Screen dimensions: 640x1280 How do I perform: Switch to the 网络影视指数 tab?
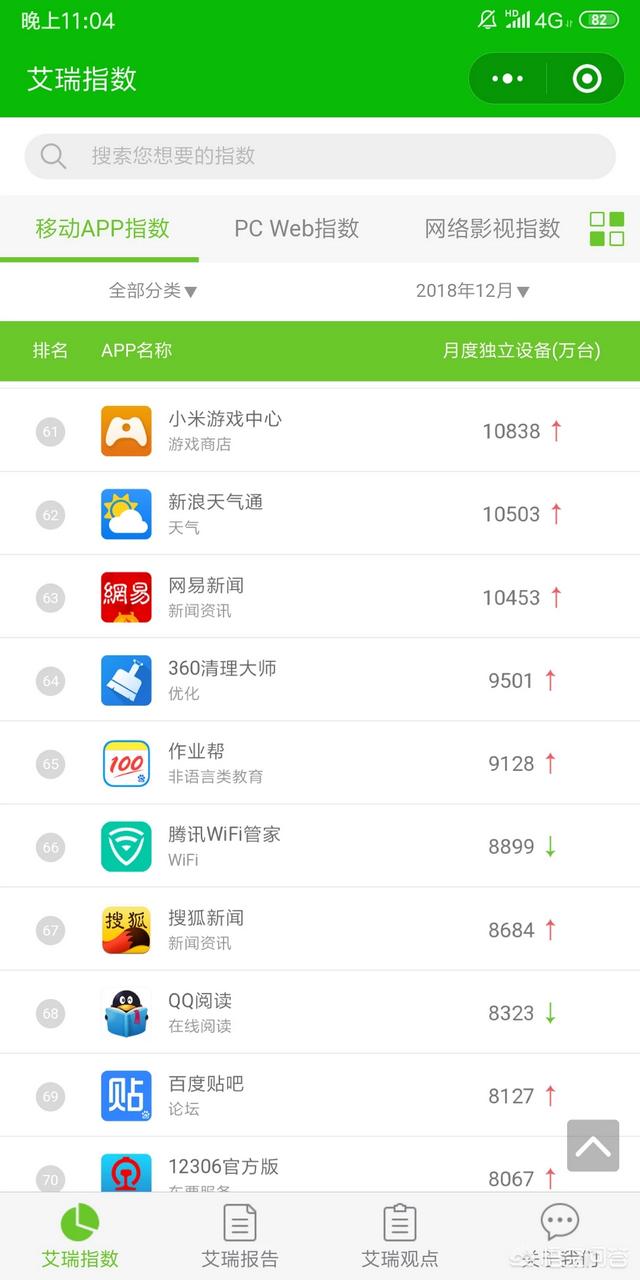(492, 228)
